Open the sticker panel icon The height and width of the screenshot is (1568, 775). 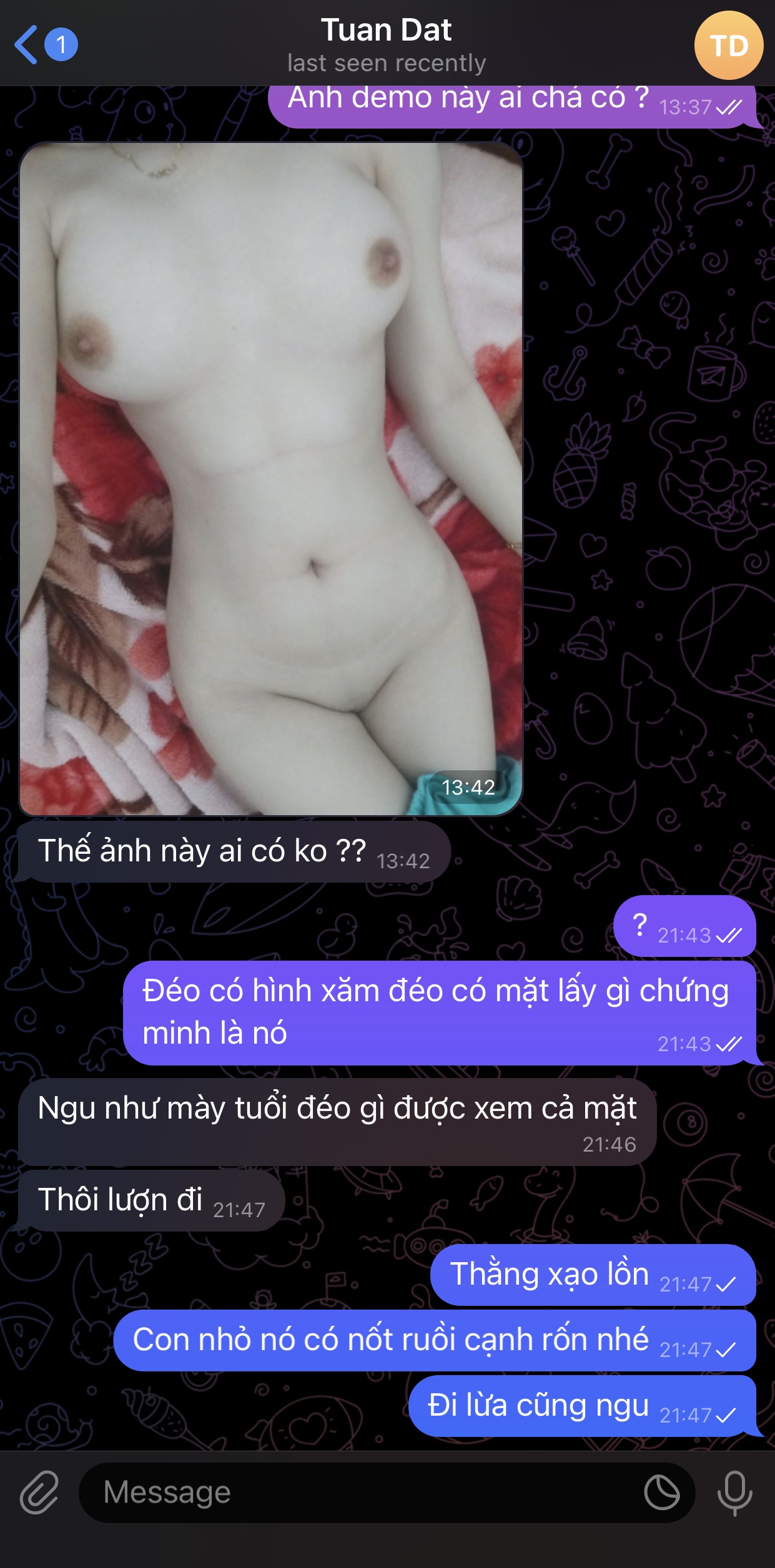coord(661,1492)
